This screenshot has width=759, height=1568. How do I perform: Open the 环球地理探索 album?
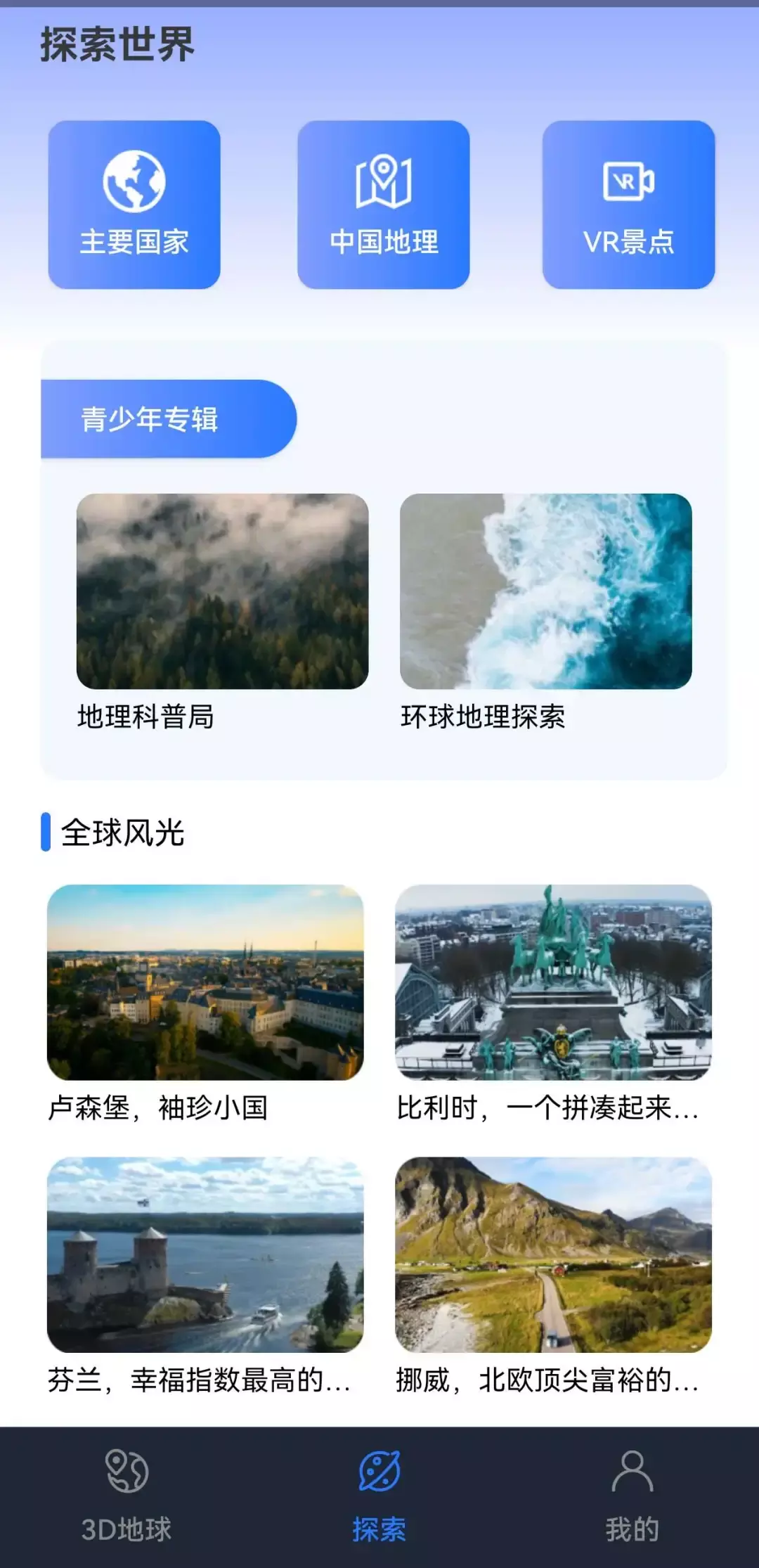tap(546, 591)
